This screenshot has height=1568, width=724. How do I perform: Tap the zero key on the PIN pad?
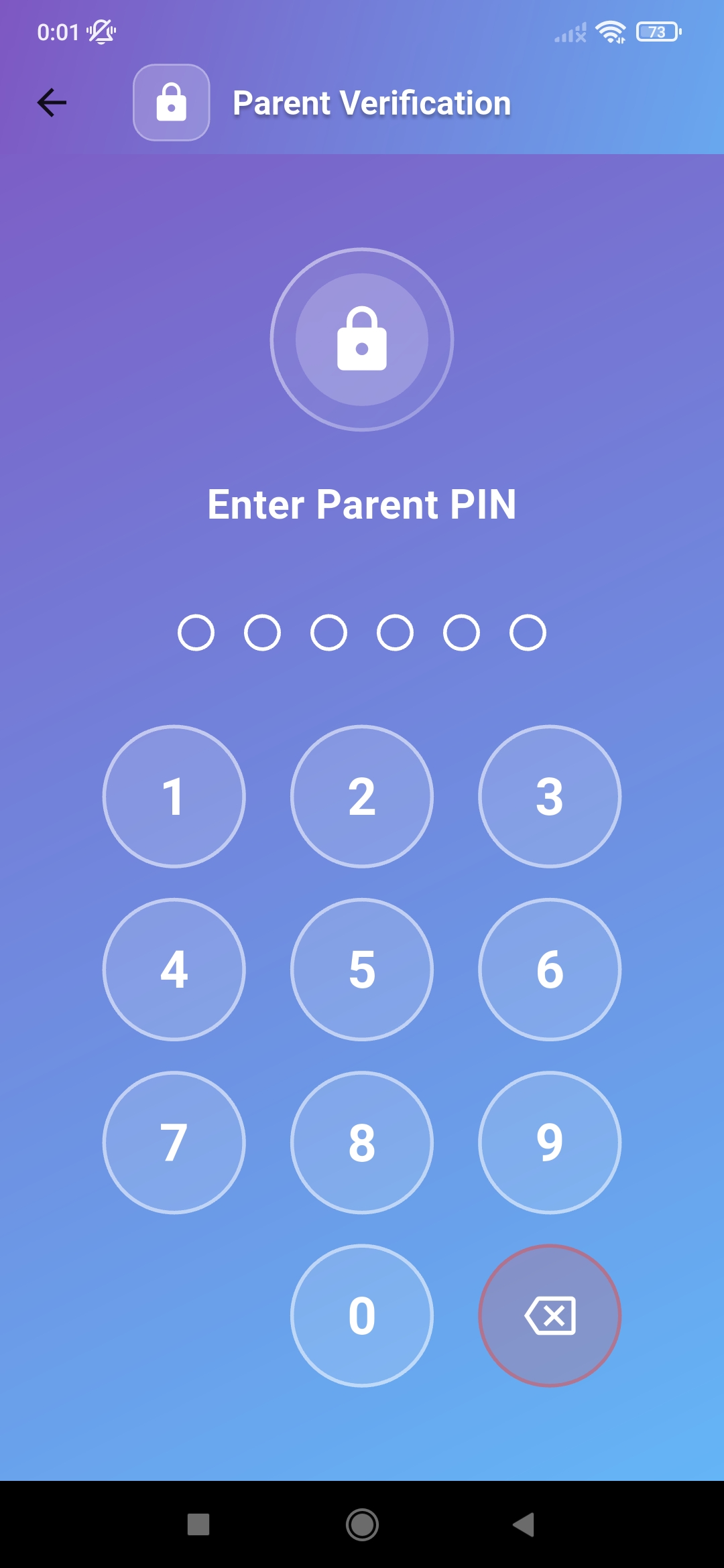361,1315
